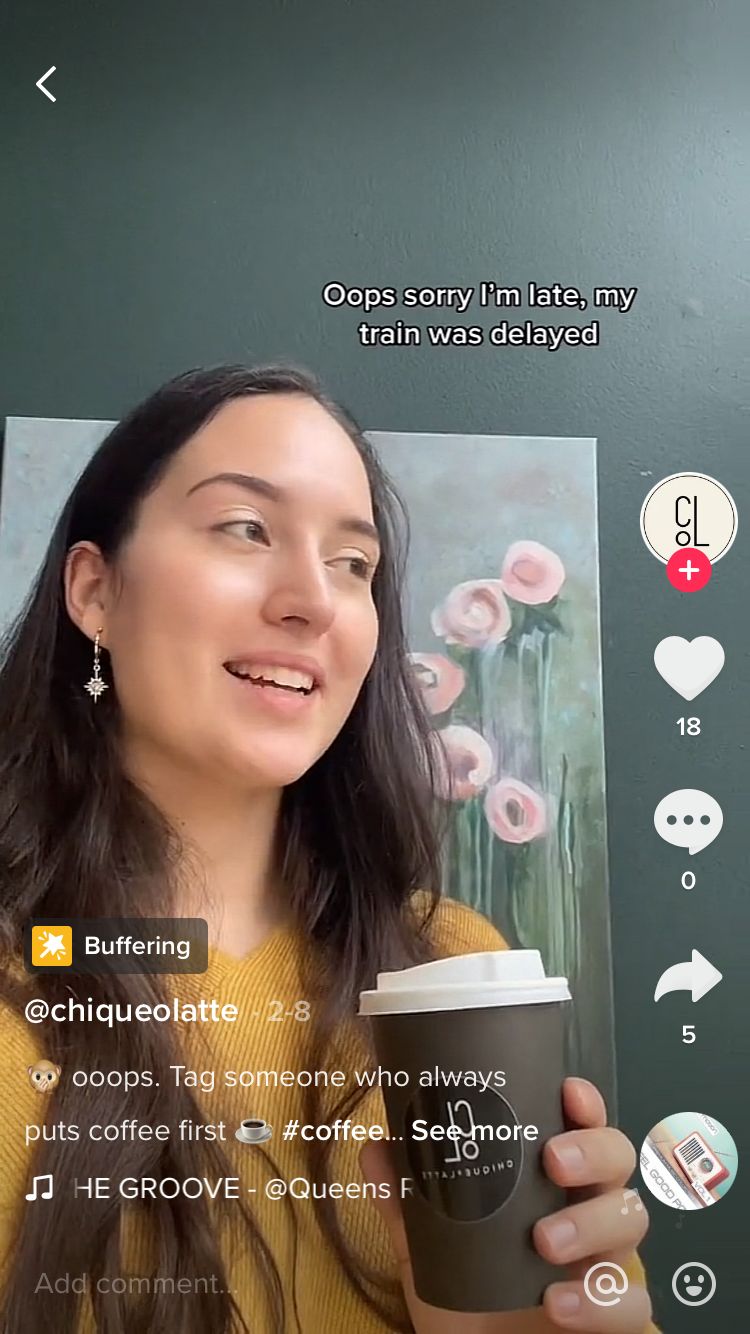Mention someone with the @ icon
The height and width of the screenshot is (1334, 750).
pos(606,1284)
